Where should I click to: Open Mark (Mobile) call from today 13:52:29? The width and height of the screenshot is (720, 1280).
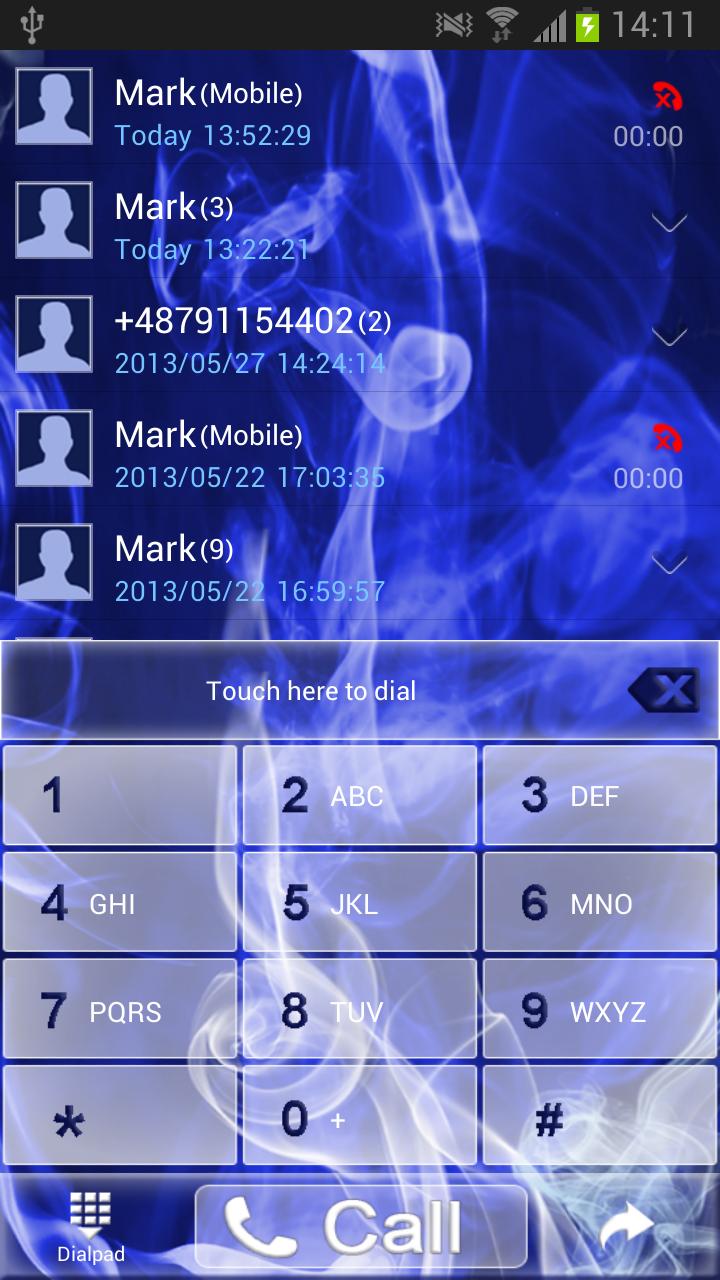pos(300,112)
